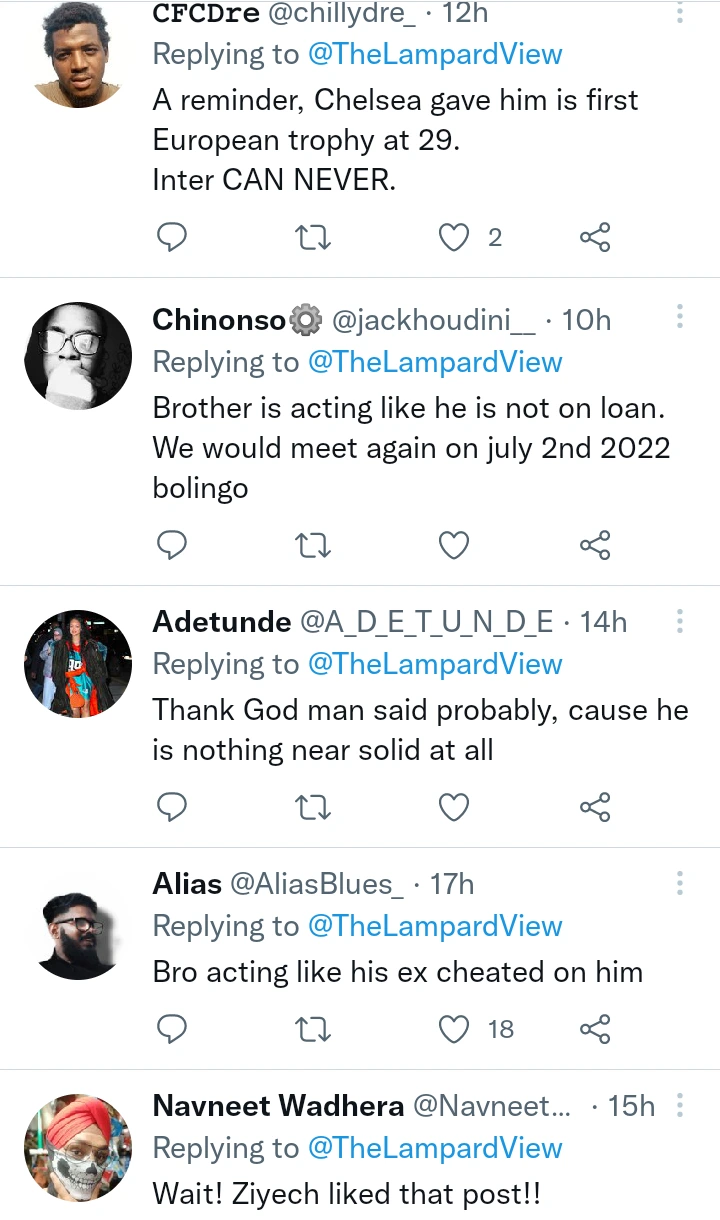
Task: Retweet Alias's reply
Action: pyautogui.click(x=314, y=1029)
